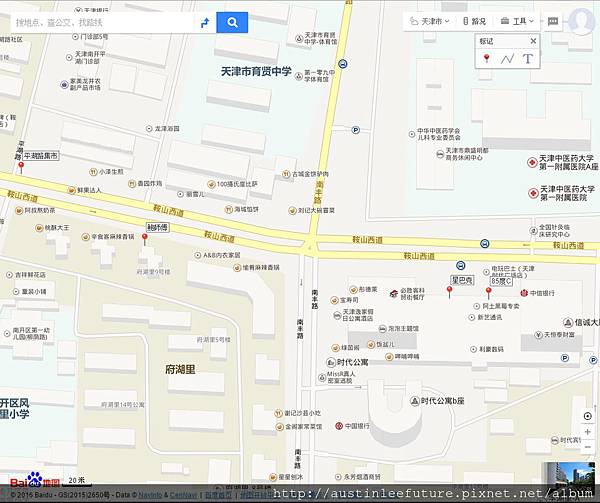600x503 pixels.
Task: Open the route directions arrow
Action: (x=205, y=21)
